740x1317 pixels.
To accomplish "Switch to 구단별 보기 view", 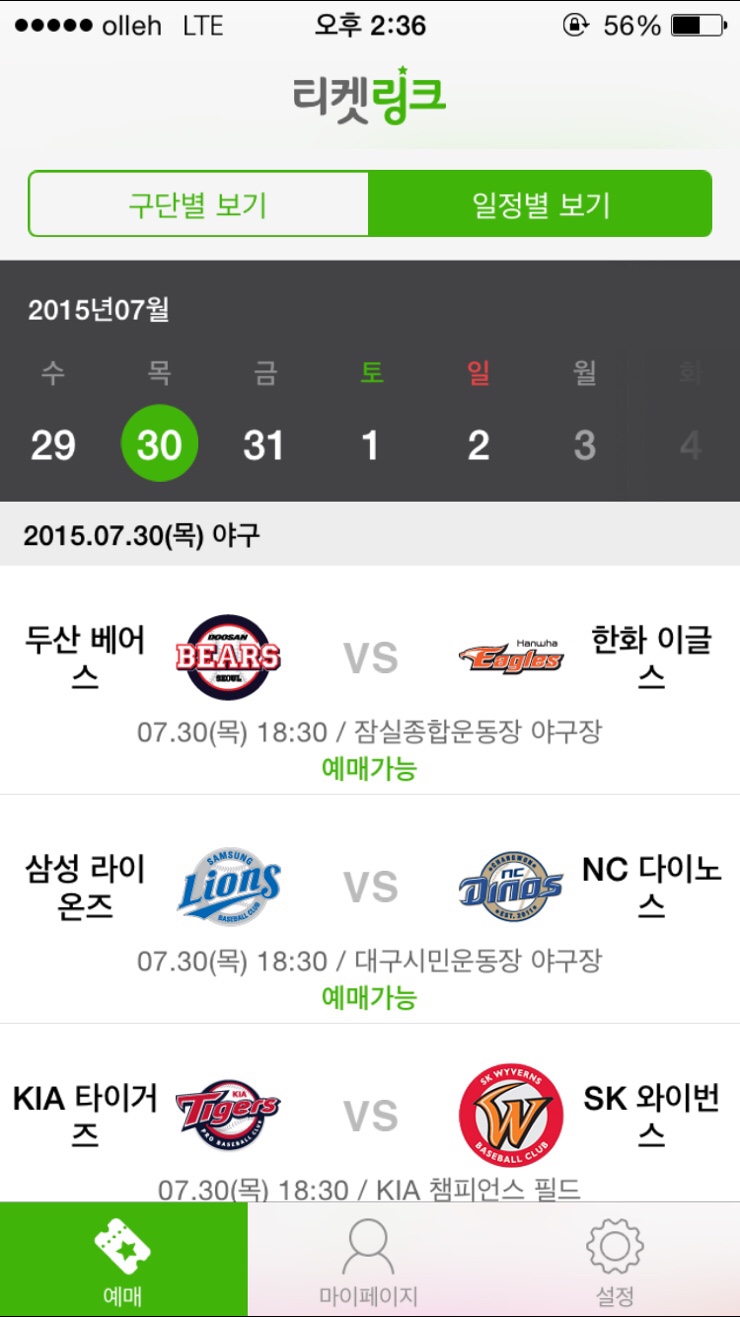I will [198, 204].
